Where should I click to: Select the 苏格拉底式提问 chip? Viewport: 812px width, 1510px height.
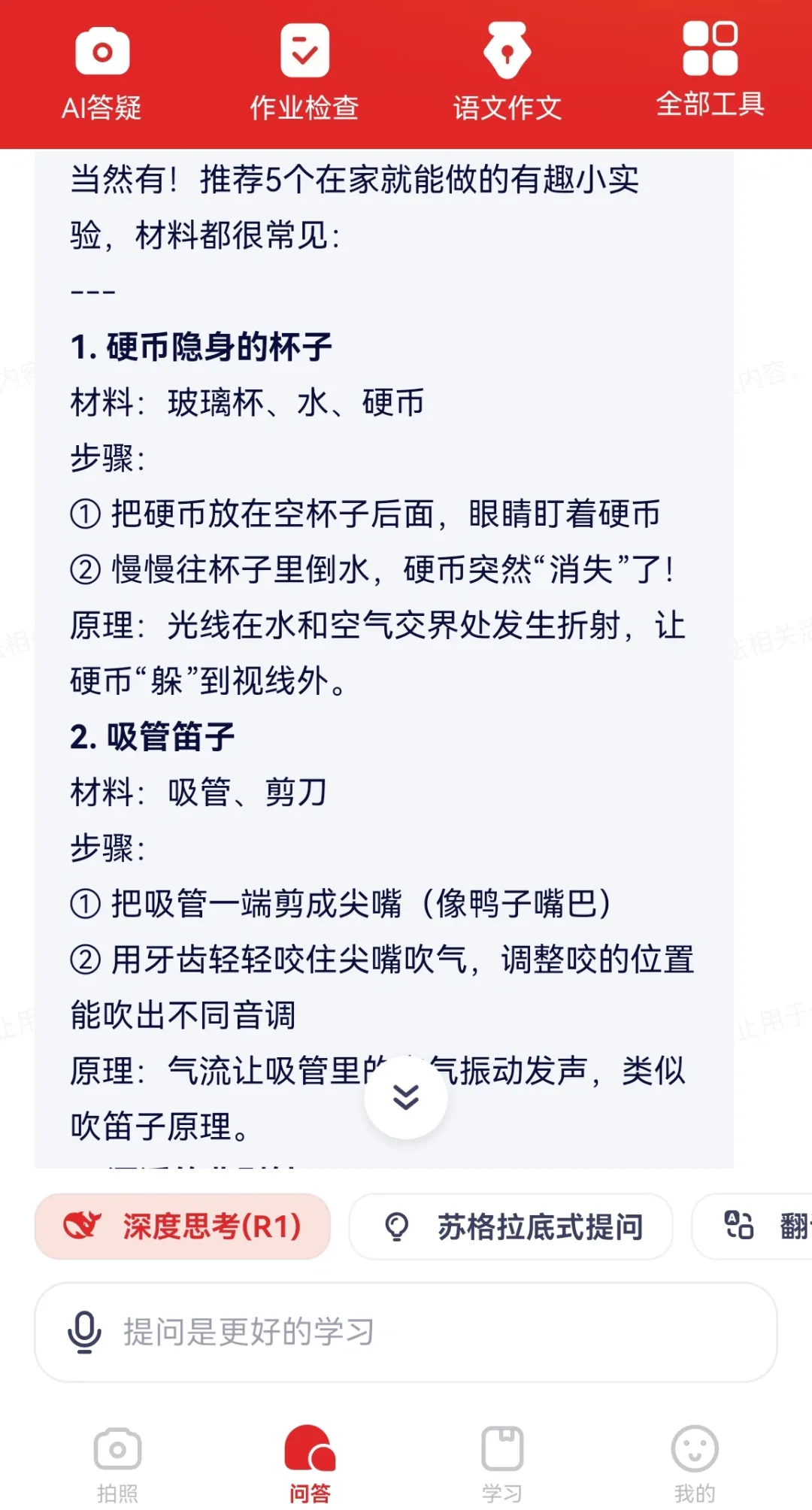[511, 1226]
